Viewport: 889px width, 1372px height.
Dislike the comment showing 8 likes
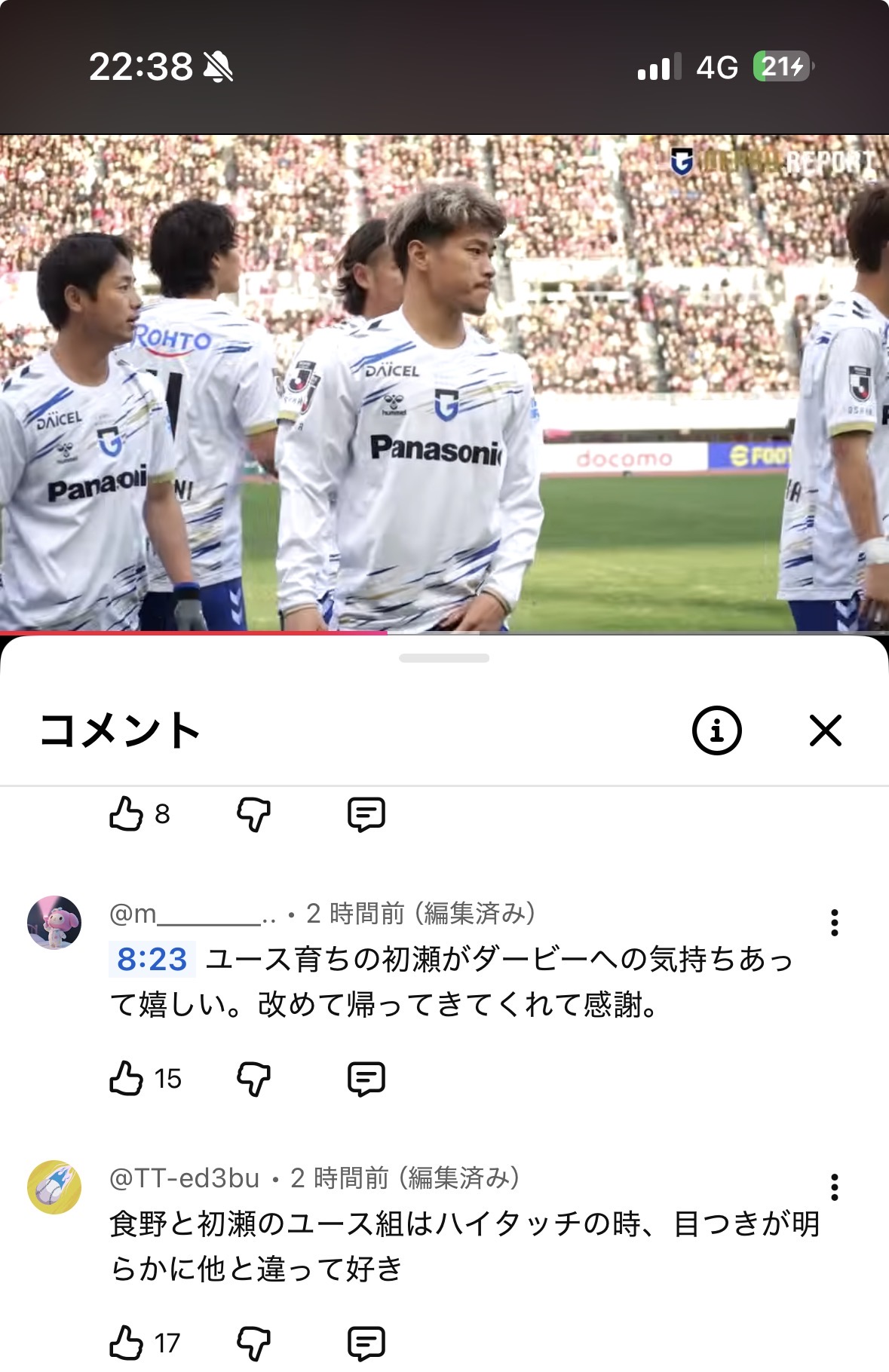253,814
